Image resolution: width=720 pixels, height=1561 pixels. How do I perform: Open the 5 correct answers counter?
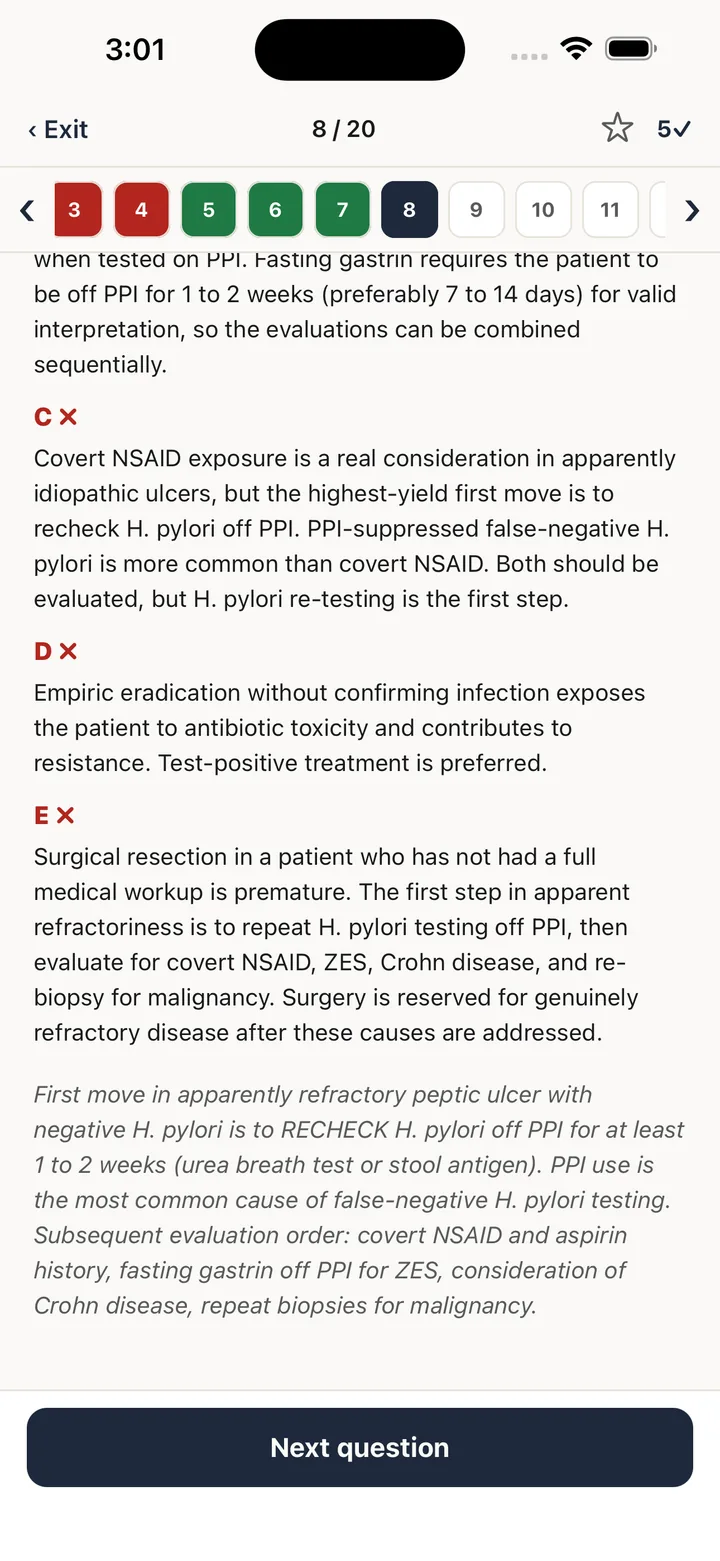click(x=674, y=129)
